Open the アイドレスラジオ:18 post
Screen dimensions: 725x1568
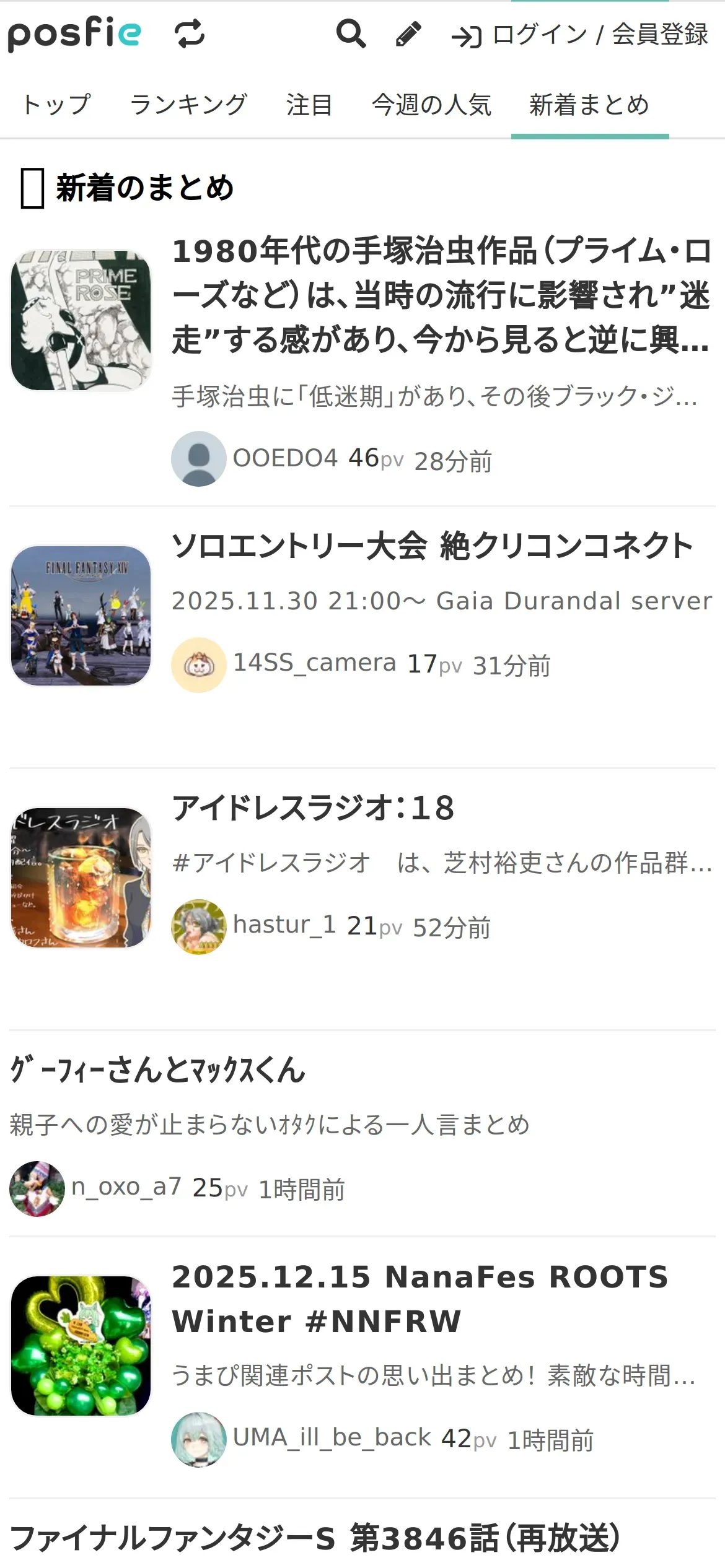tap(314, 808)
